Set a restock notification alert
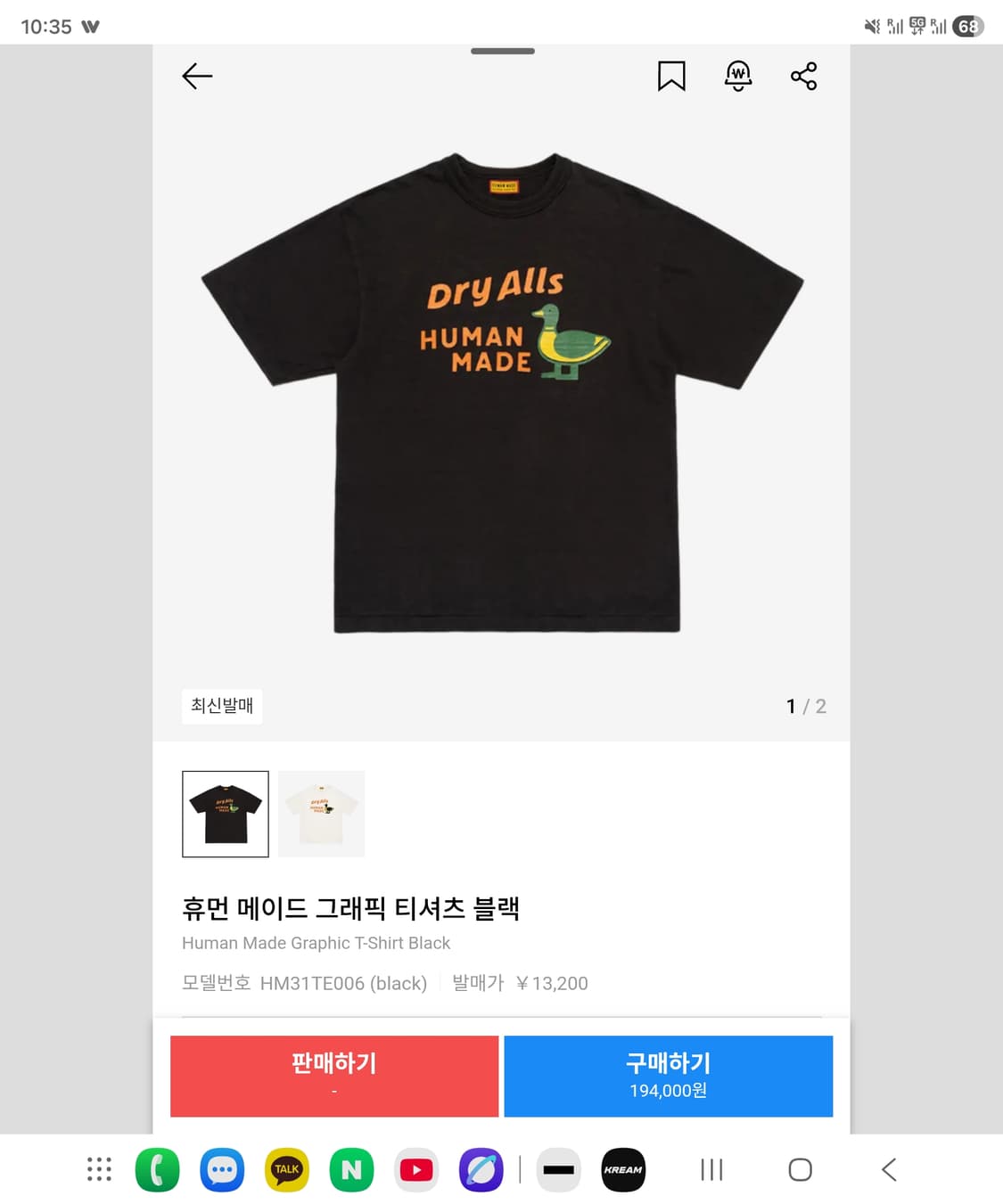1003x1204 pixels. point(737,77)
